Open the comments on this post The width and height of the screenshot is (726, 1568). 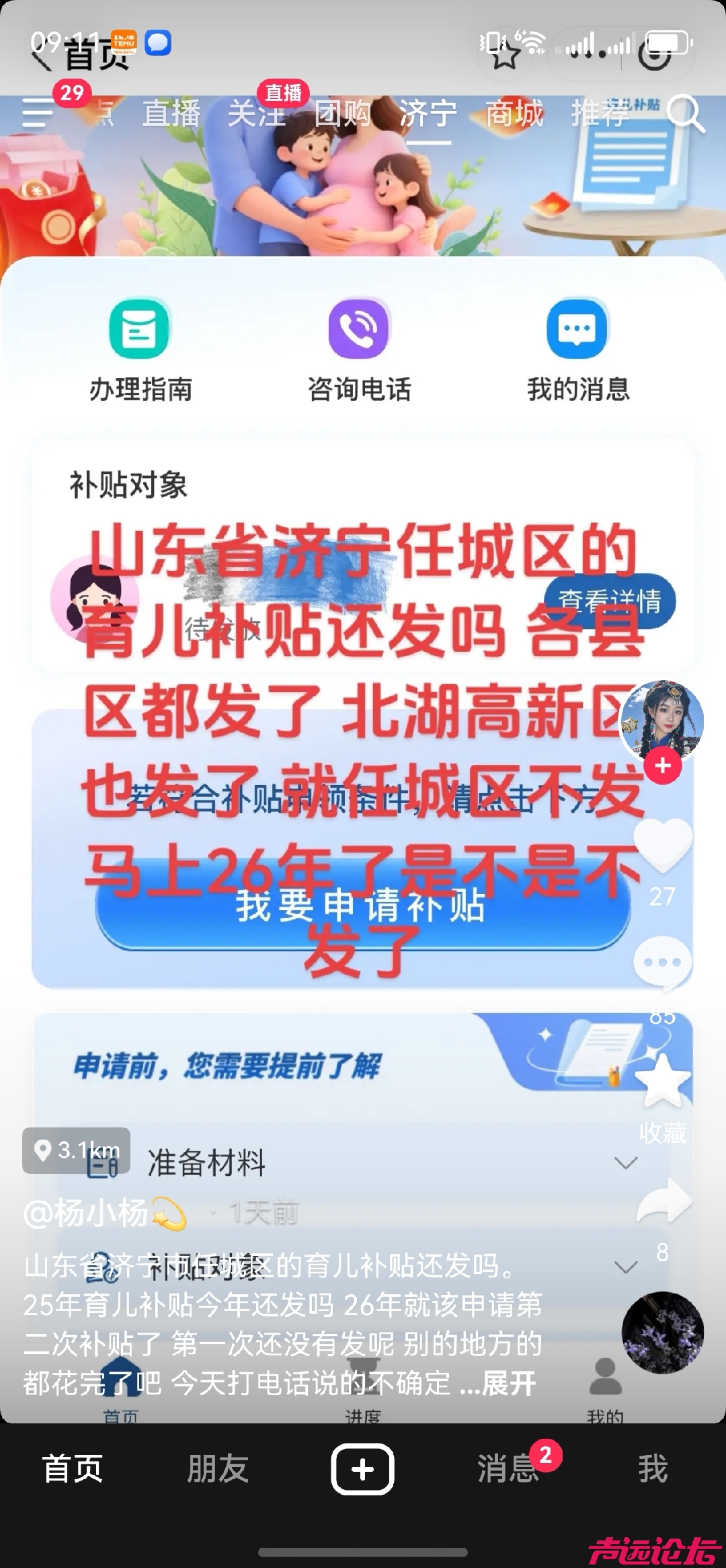pos(663,963)
